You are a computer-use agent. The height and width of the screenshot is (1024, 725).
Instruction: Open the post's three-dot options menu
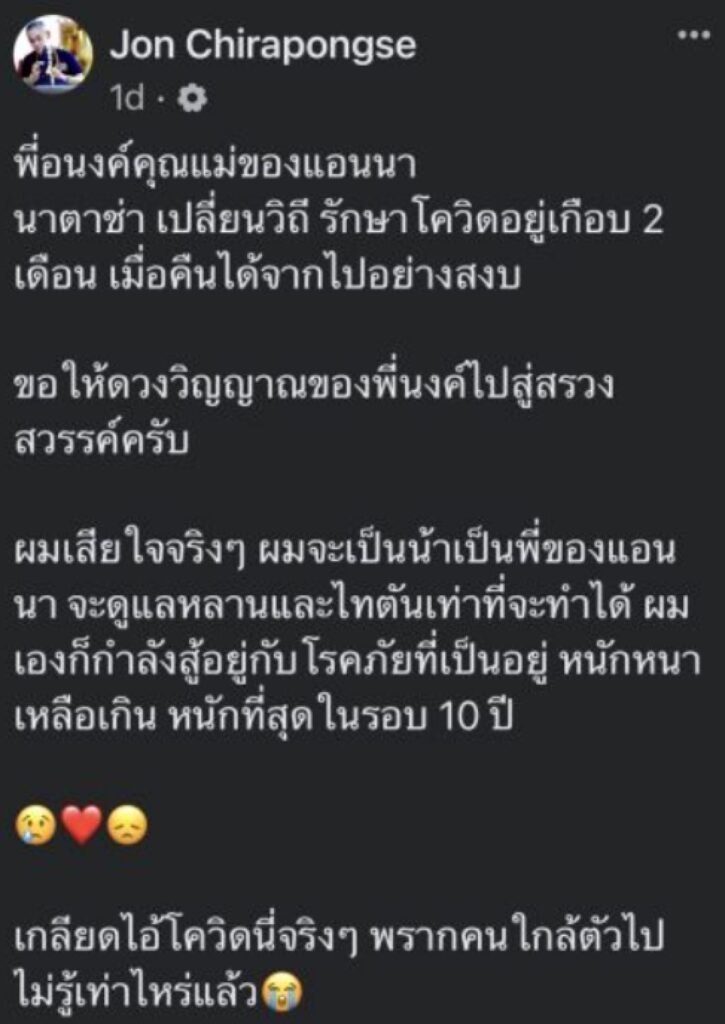tap(693, 35)
